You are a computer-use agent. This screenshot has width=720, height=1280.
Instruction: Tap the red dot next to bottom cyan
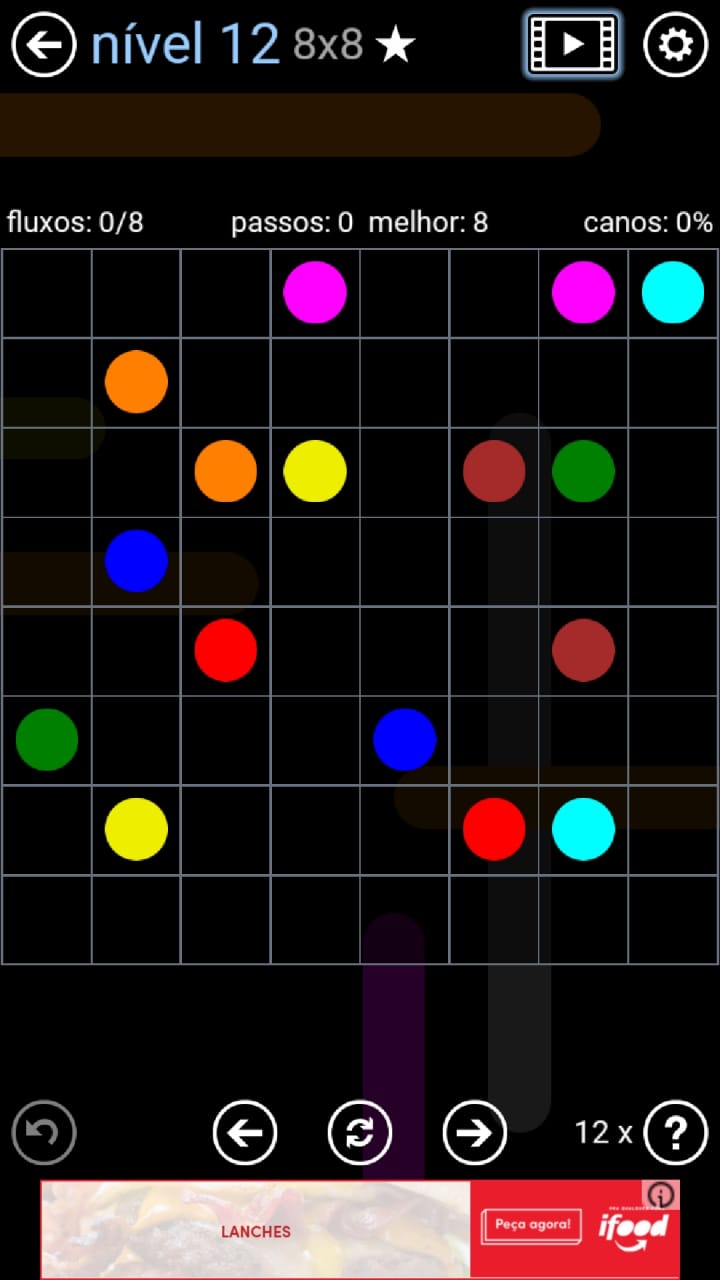click(494, 829)
